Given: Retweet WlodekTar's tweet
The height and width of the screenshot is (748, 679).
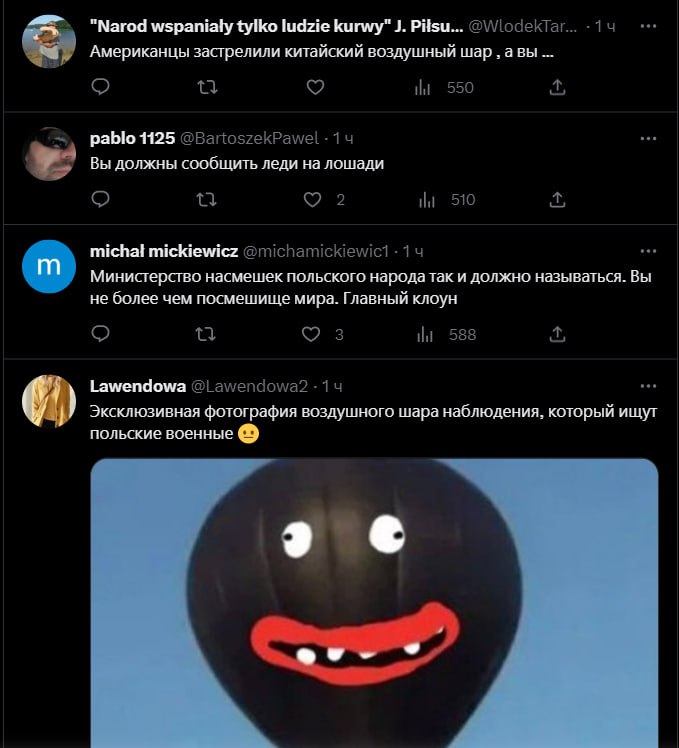Looking at the screenshot, I should click(207, 88).
